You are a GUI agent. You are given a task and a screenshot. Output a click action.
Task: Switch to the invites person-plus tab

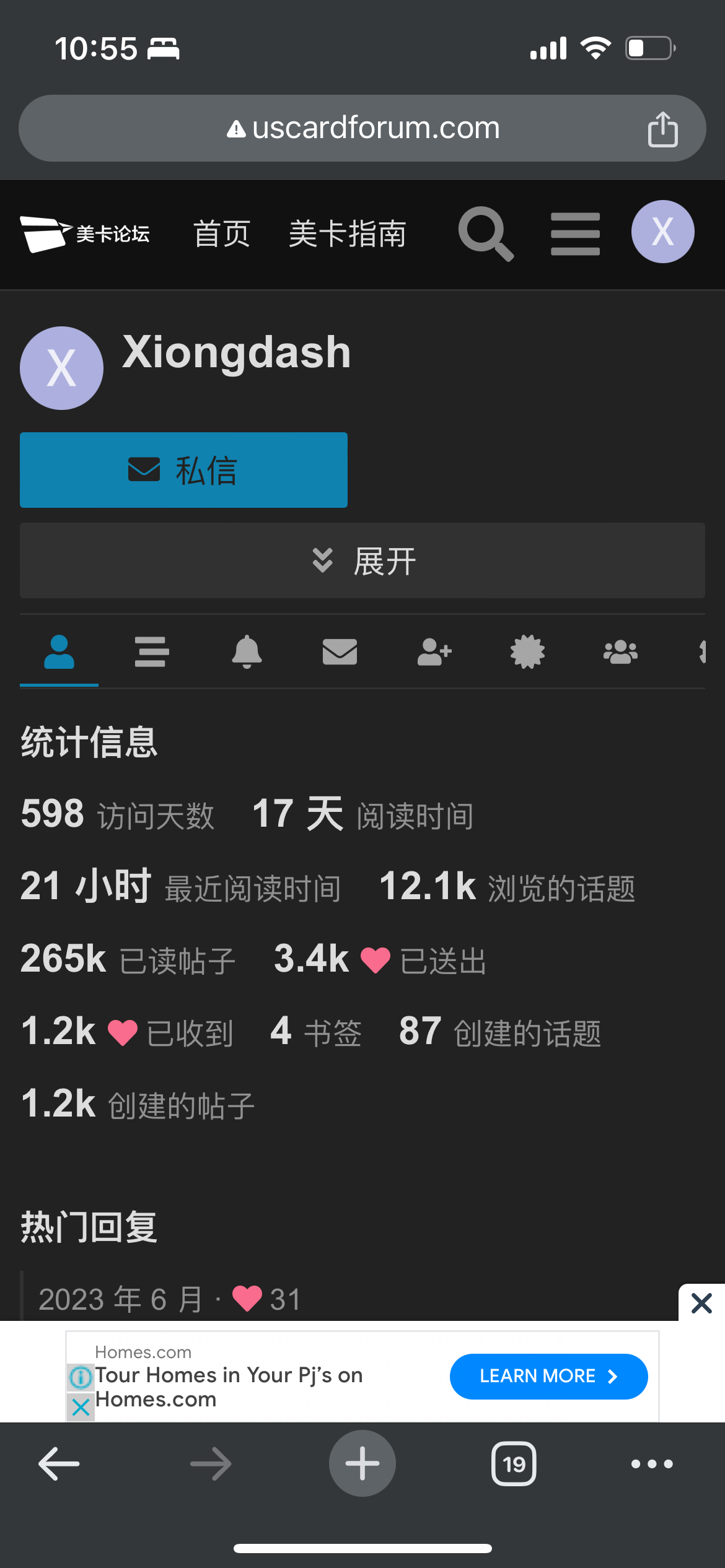tap(434, 652)
